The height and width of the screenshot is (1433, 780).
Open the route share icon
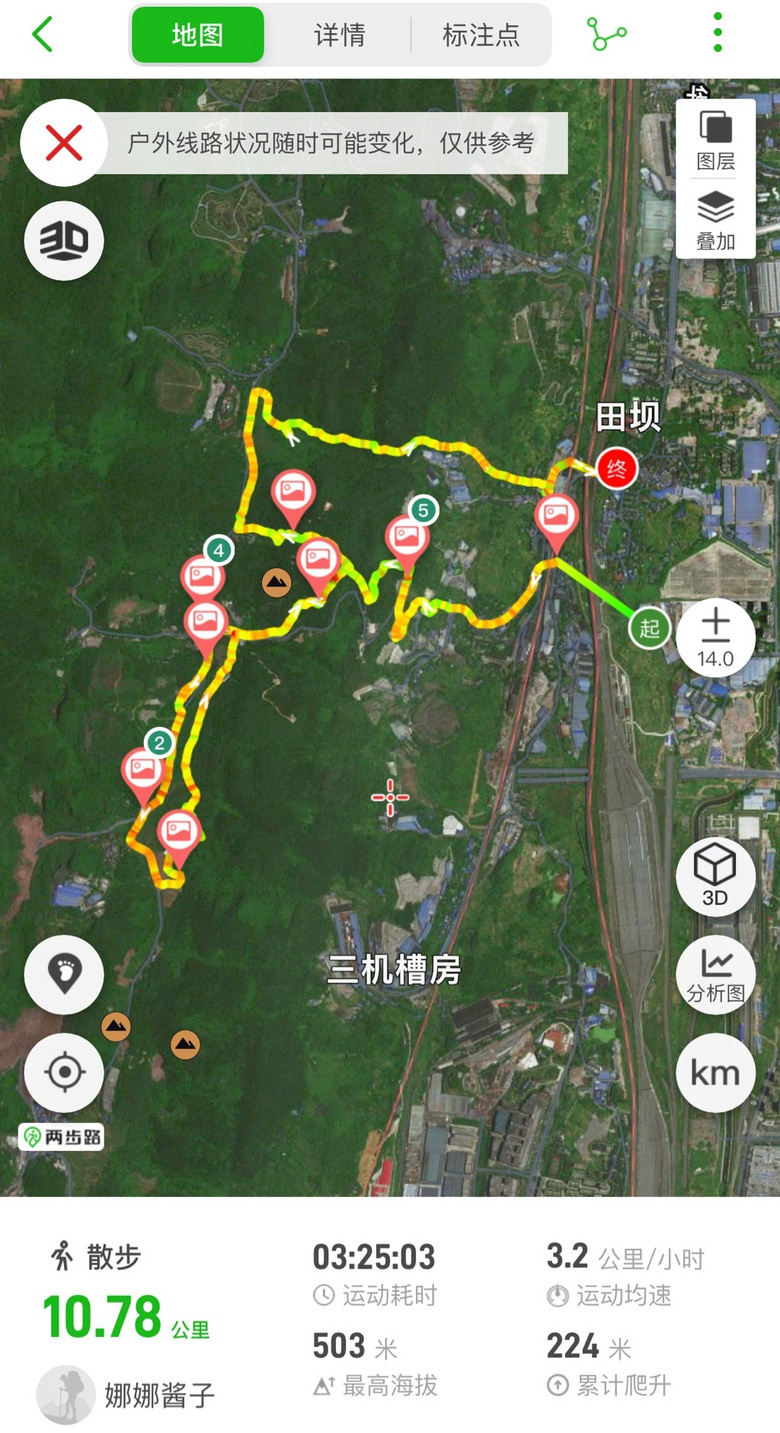(606, 34)
